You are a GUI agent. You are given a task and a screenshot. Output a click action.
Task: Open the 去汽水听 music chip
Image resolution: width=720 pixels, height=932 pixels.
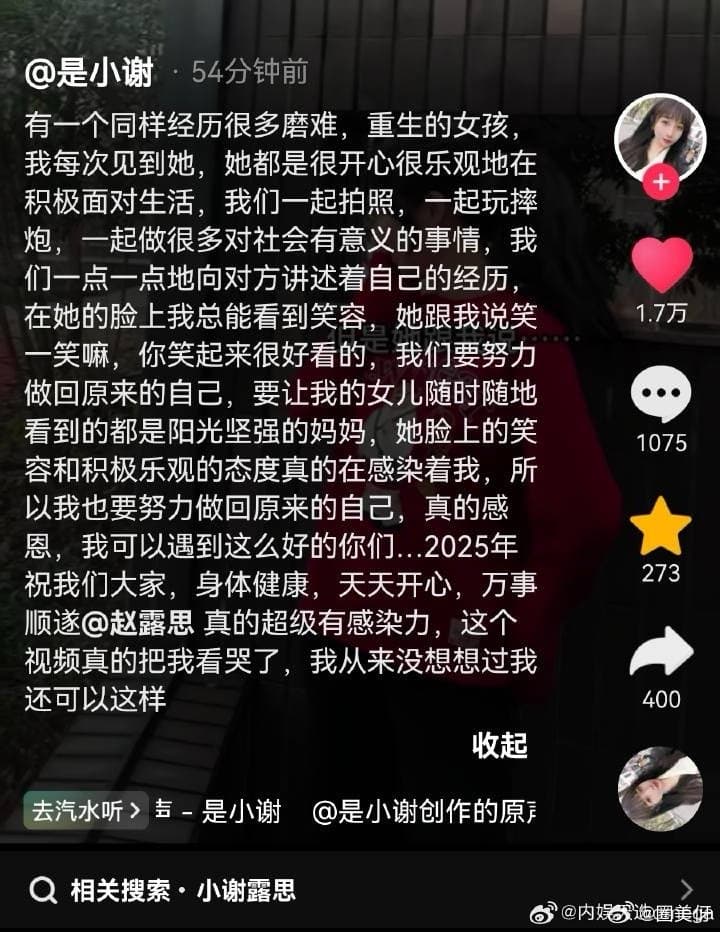[x=85, y=809]
